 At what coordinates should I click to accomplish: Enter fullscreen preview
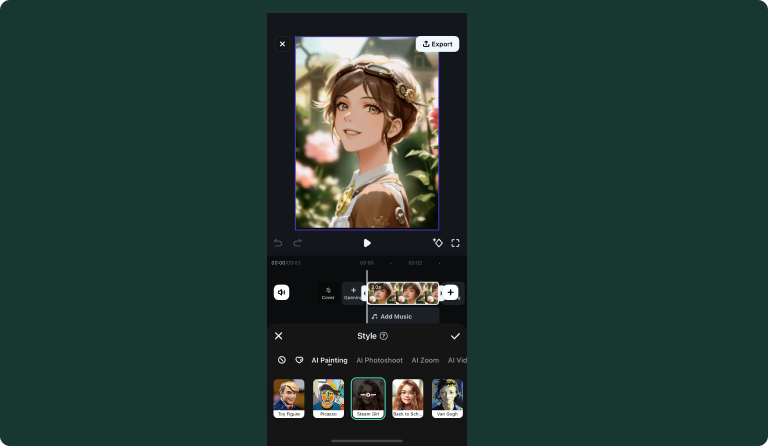coord(455,243)
